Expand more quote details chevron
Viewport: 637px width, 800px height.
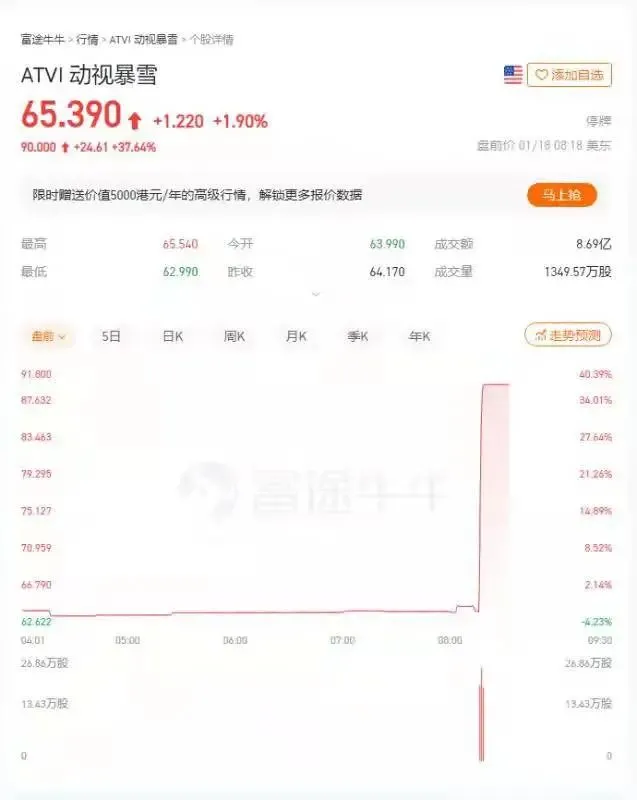[316, 294]
